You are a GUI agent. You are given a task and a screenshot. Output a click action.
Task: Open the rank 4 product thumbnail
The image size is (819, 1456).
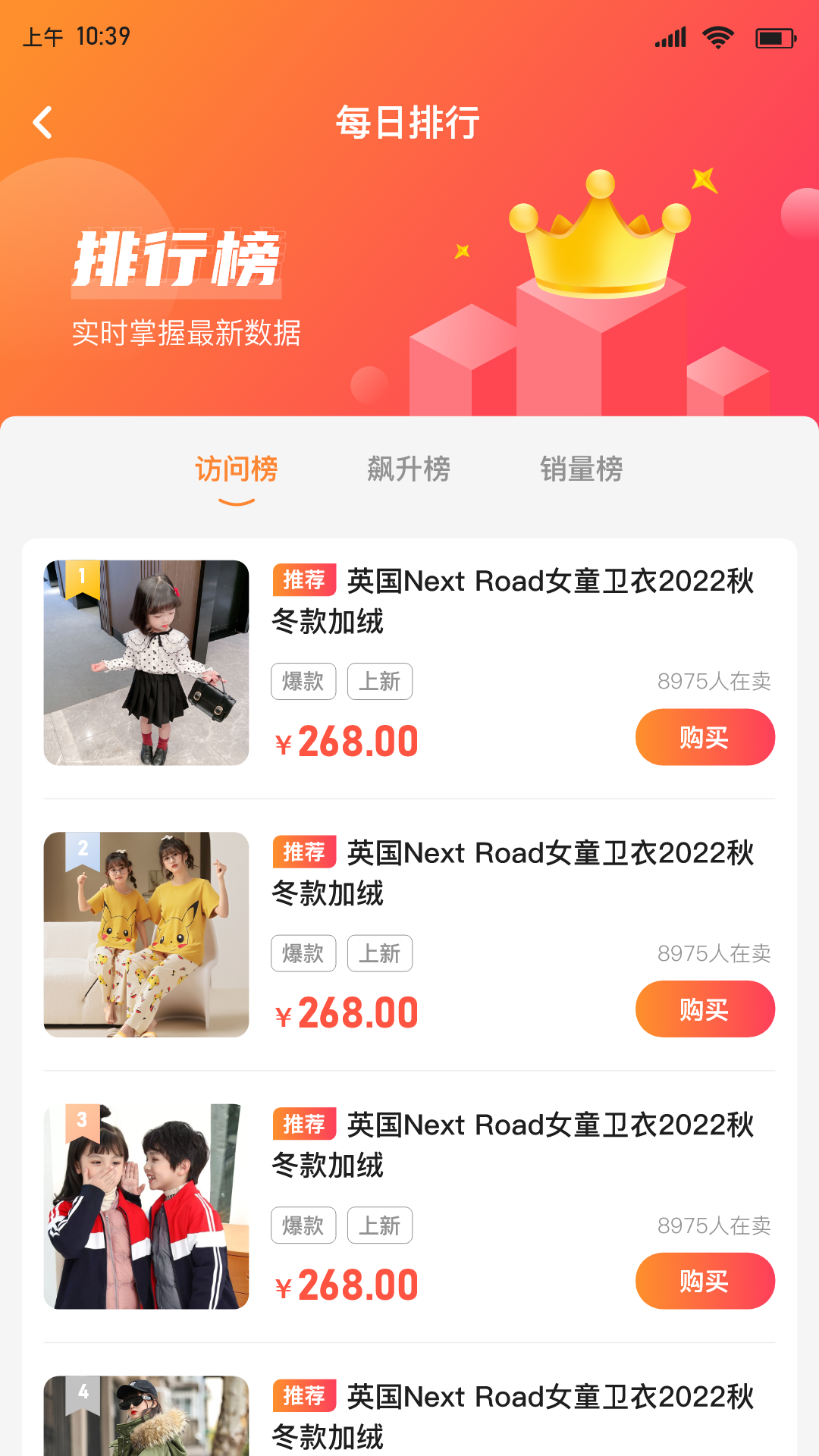click(146, 1416)
